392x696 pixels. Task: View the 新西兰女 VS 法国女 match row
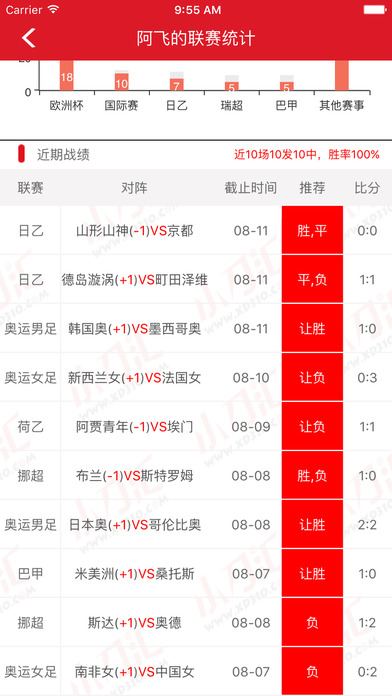click(x=196, y=377)
